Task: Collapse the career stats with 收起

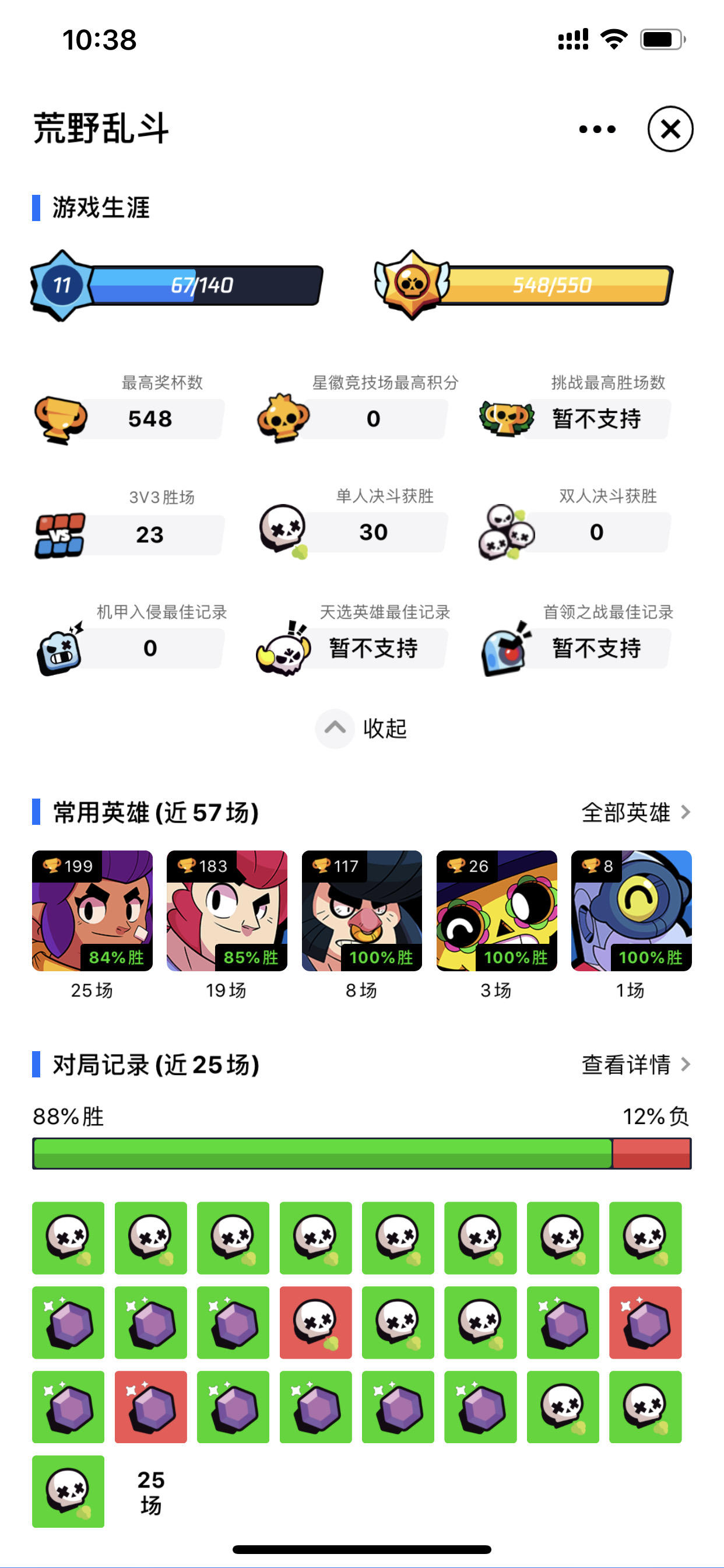Action: tap(361, 728)
